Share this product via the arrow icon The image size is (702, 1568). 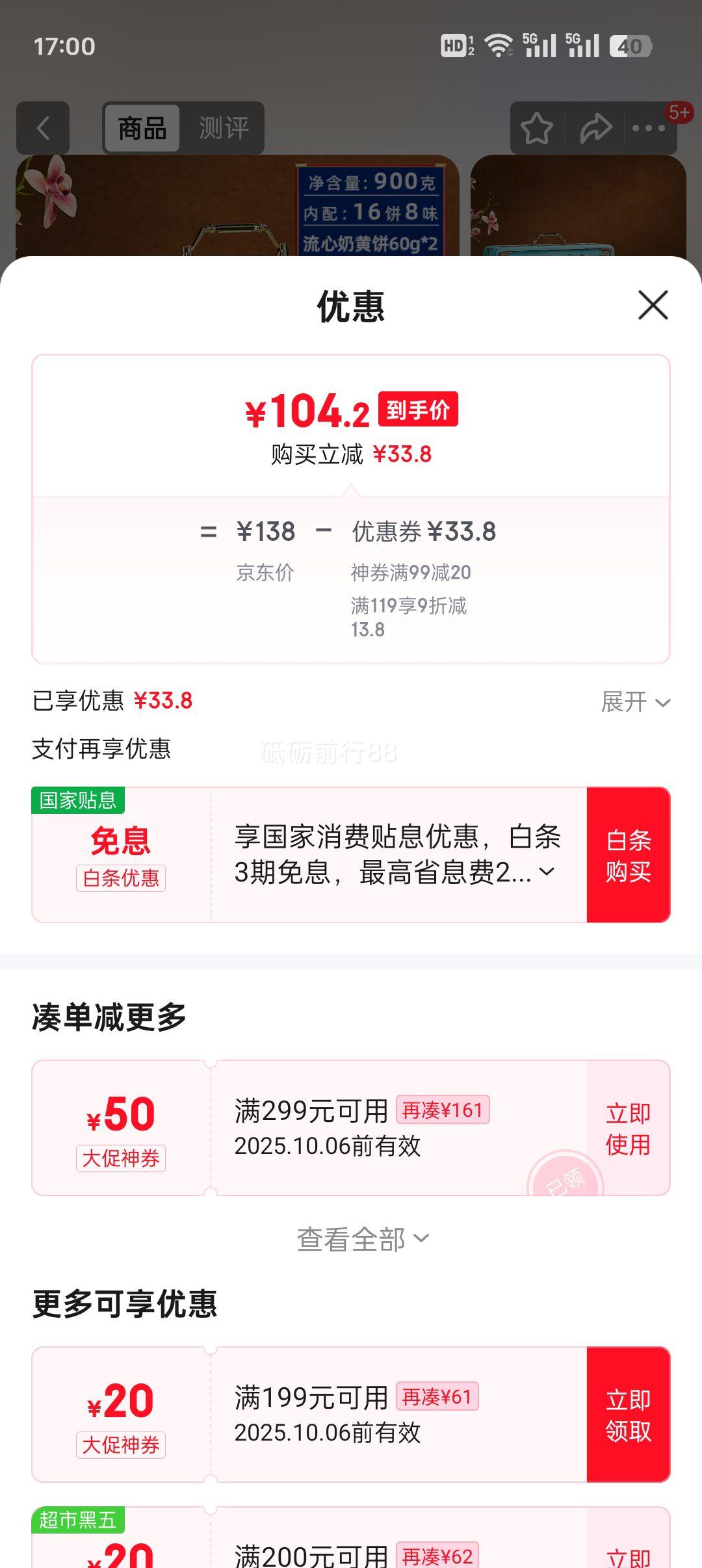[x=595, y=128]
